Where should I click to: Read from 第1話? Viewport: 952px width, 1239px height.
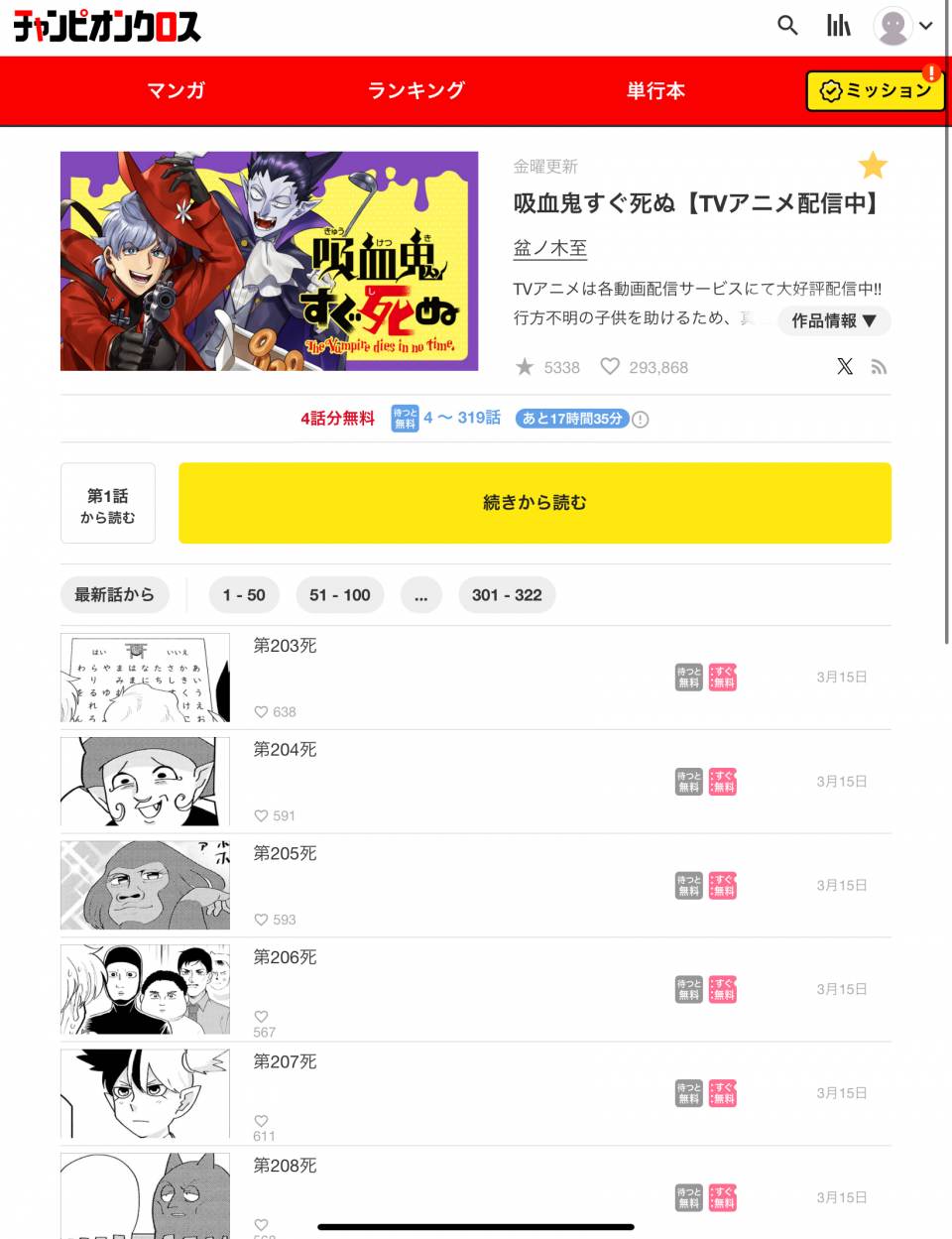(x=108, y=504)
